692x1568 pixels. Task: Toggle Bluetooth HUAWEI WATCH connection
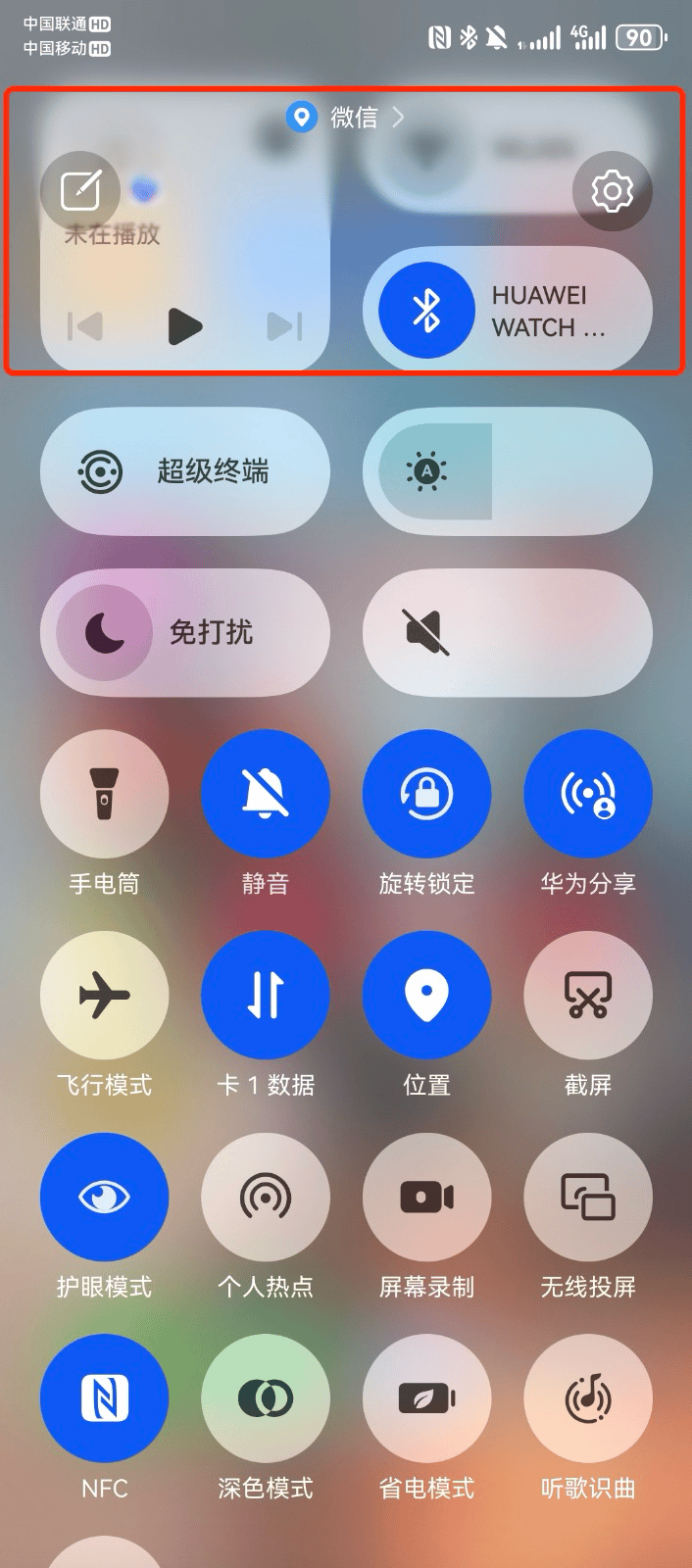coord(426,311)
